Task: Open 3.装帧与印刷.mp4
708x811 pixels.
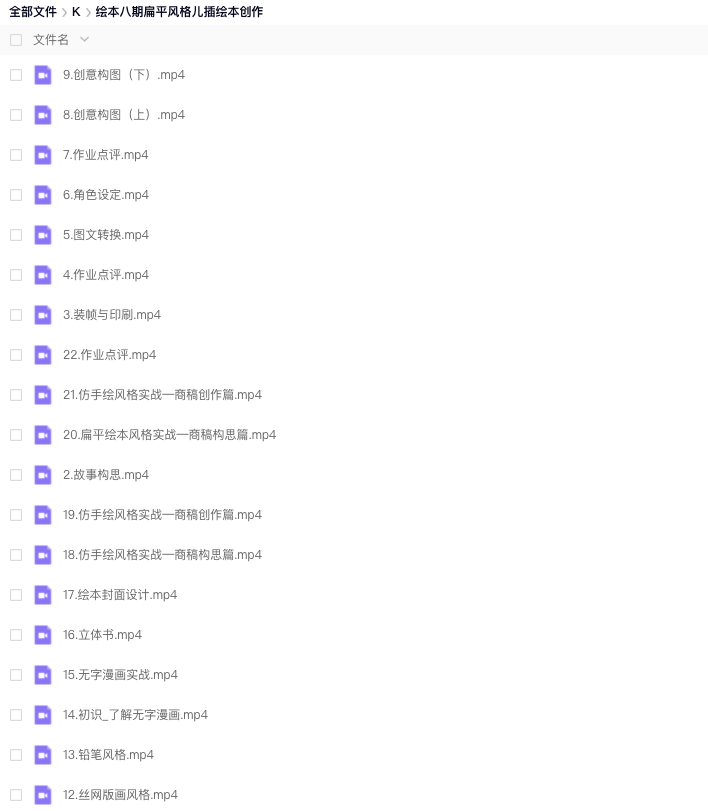Action: click(x=111, y=315)
